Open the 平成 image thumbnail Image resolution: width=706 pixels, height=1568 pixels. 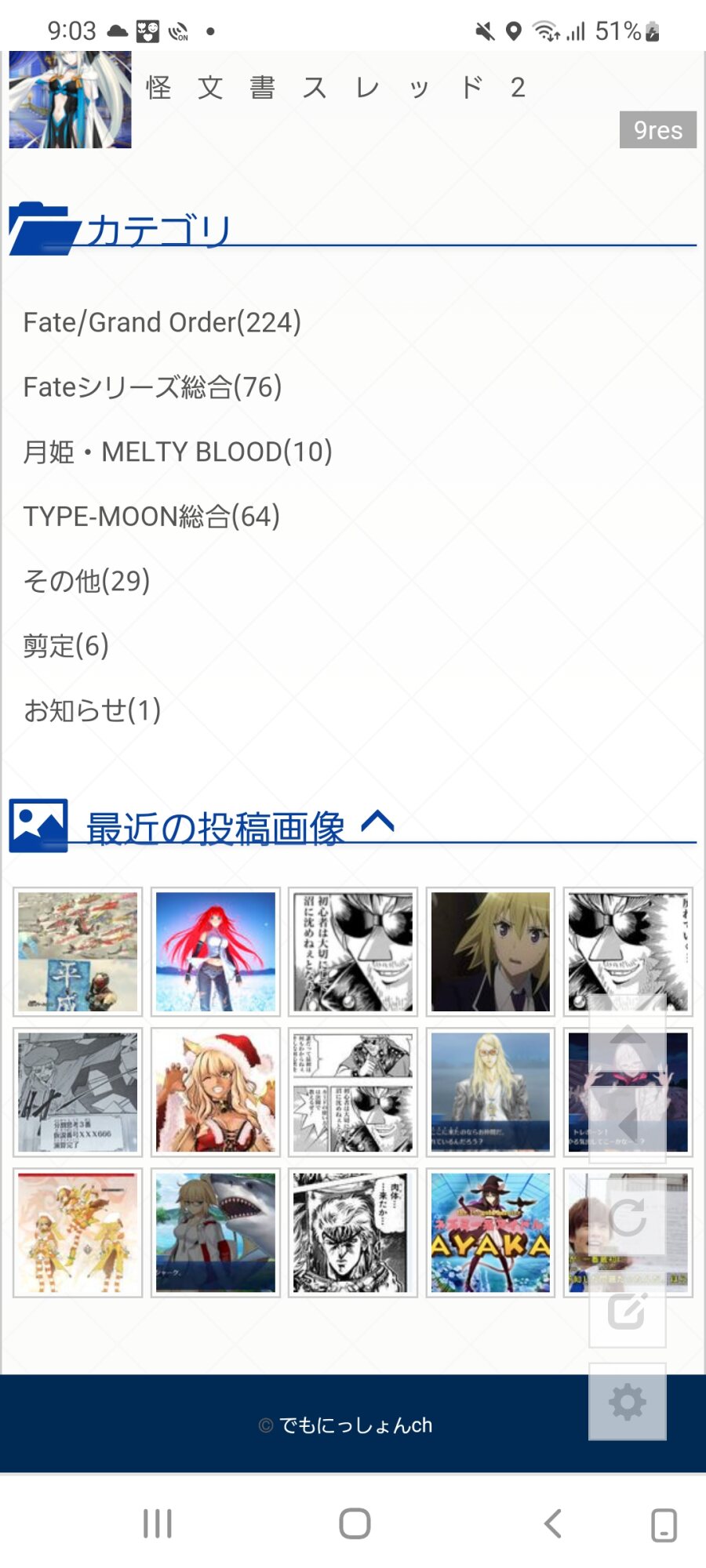pyautogui.click(x=78, y=951)
